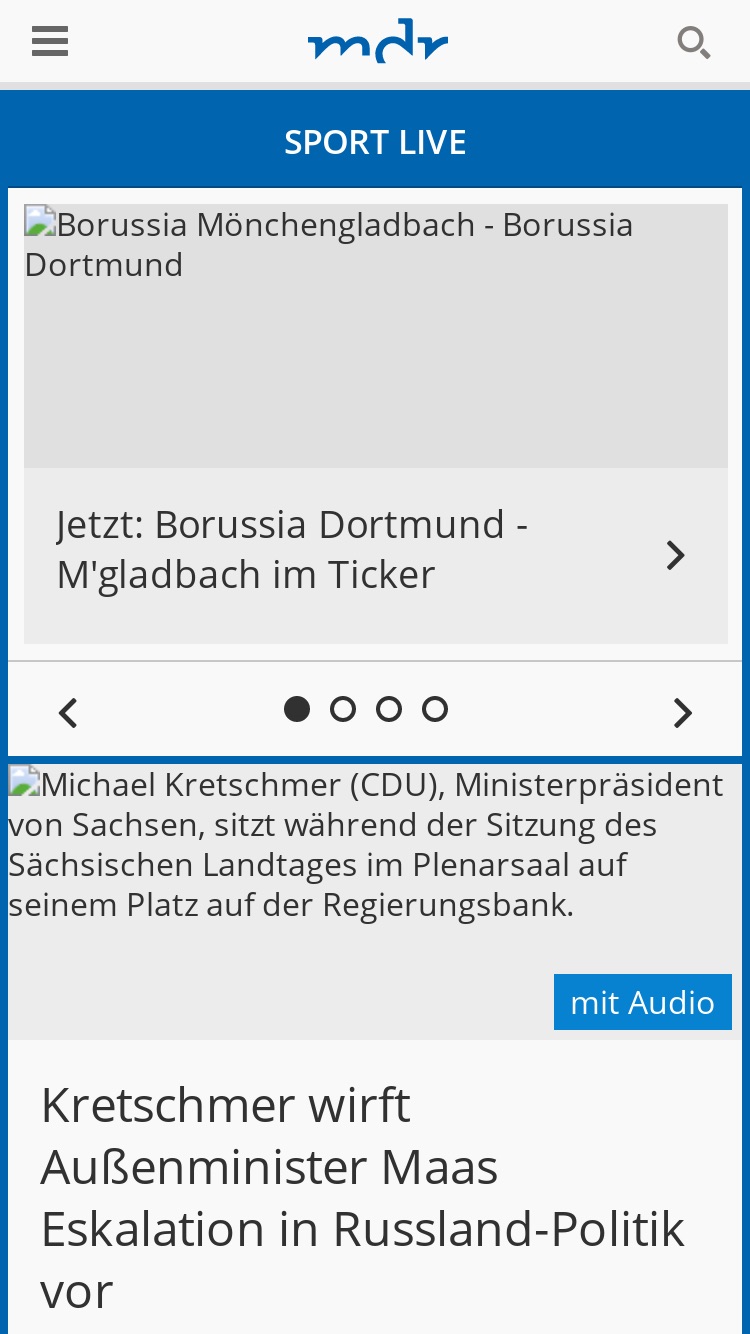Show the previous carousel slide
The image size is (750, 1334).
68,713
